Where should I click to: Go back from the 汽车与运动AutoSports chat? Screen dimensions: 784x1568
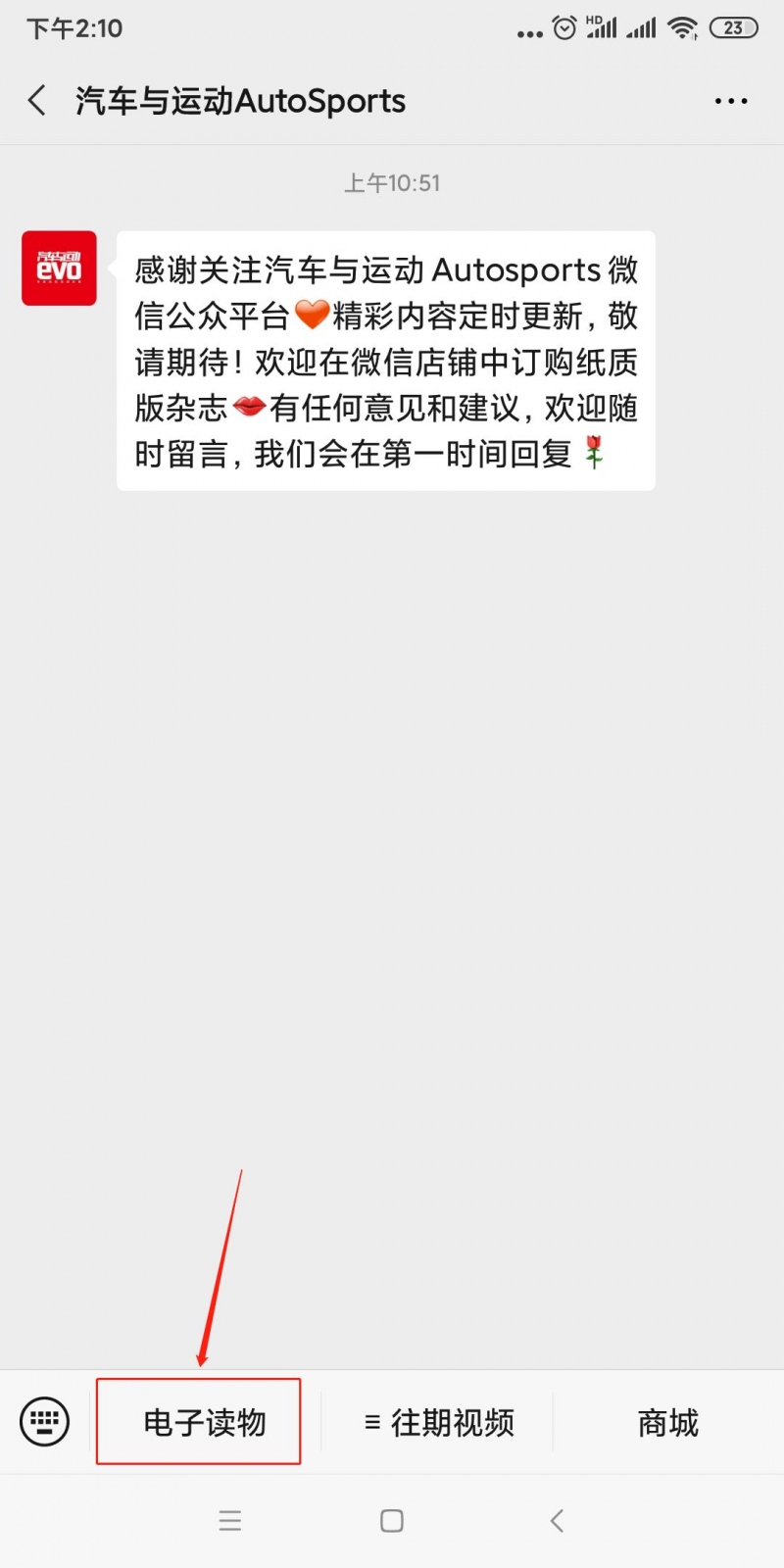(37, 101)
